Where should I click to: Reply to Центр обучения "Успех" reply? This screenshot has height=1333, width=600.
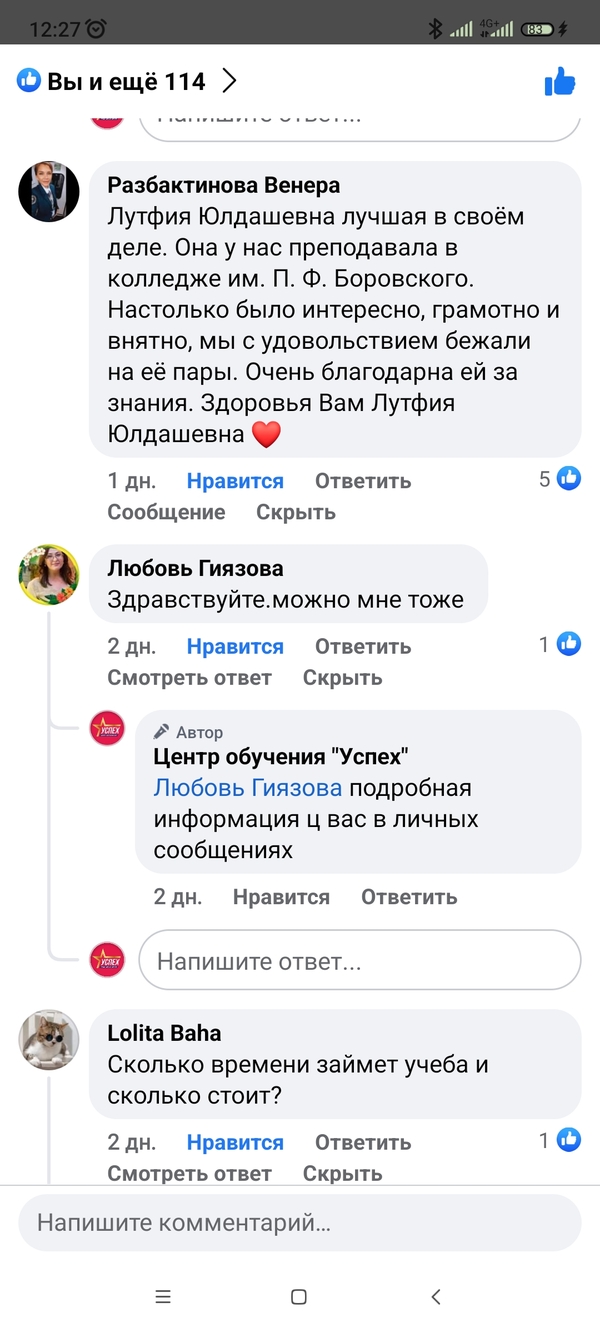tap(409, 897)
